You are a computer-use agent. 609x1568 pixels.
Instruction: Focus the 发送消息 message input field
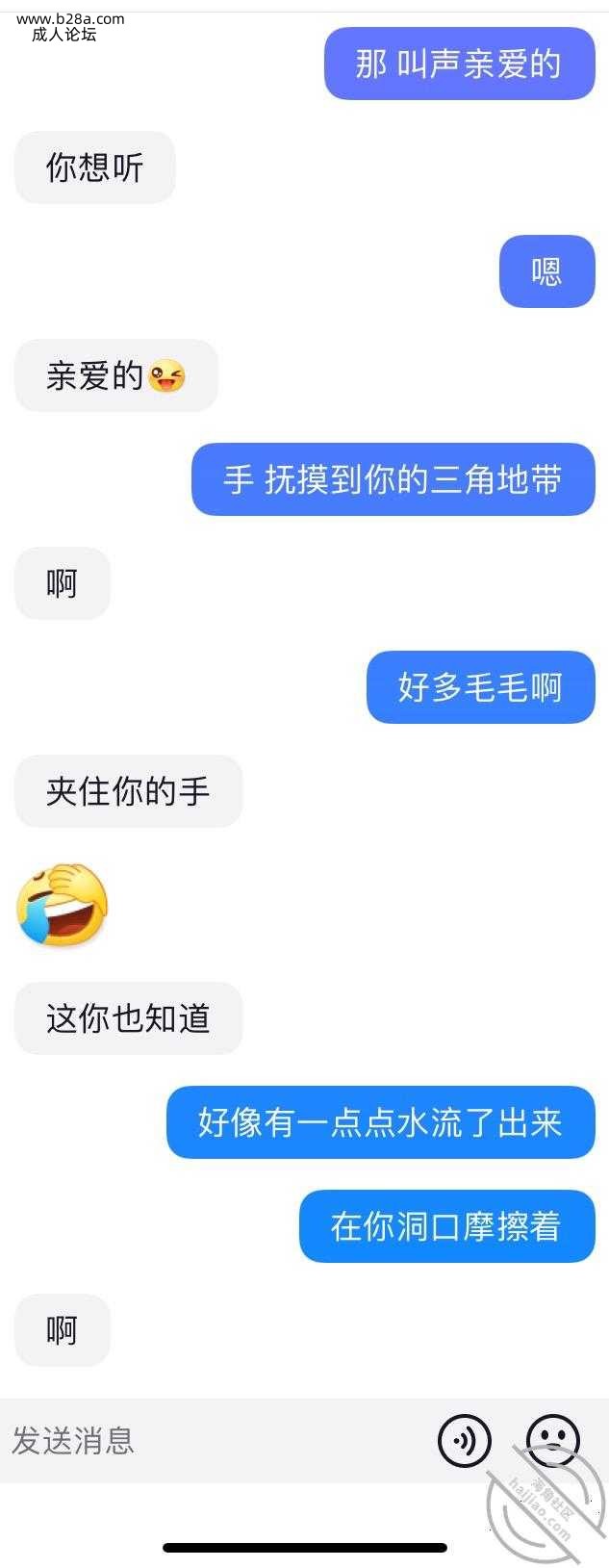(x=192, y=1441)
